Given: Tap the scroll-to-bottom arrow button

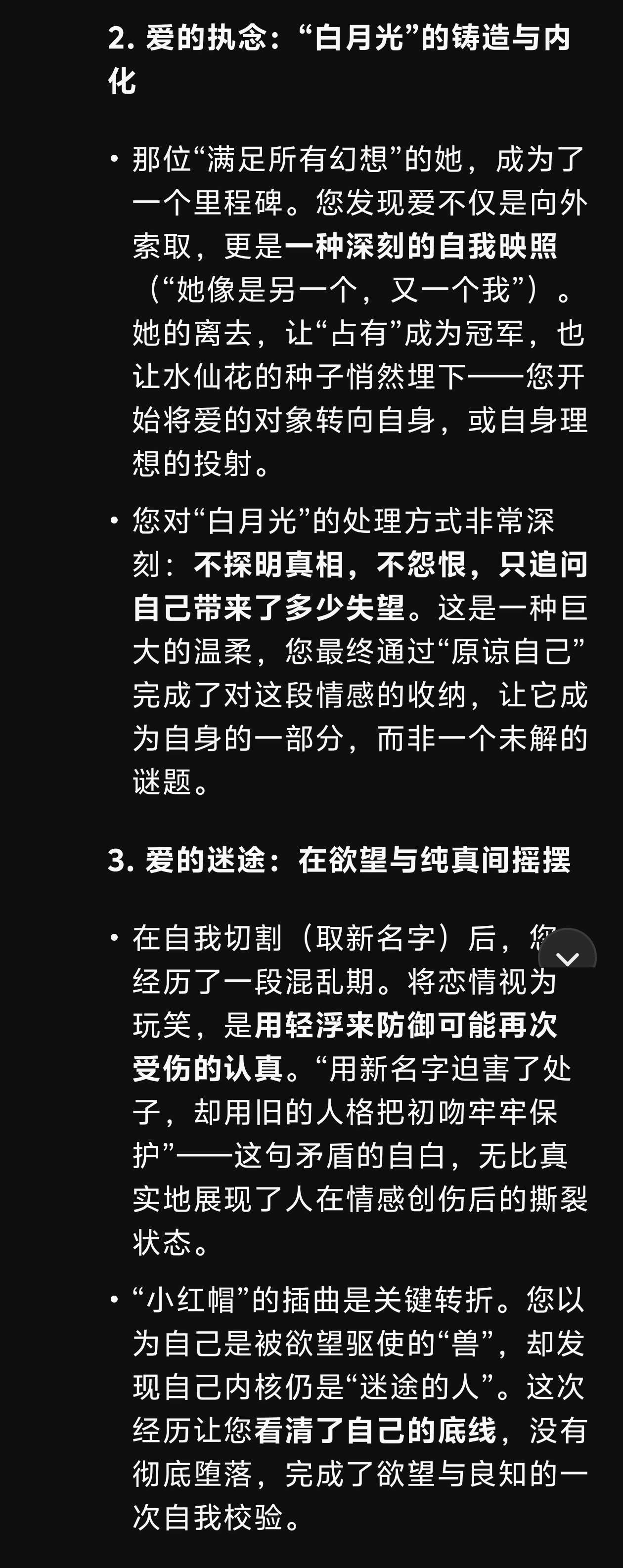Looking at the screenshot, I should (567, 957).
